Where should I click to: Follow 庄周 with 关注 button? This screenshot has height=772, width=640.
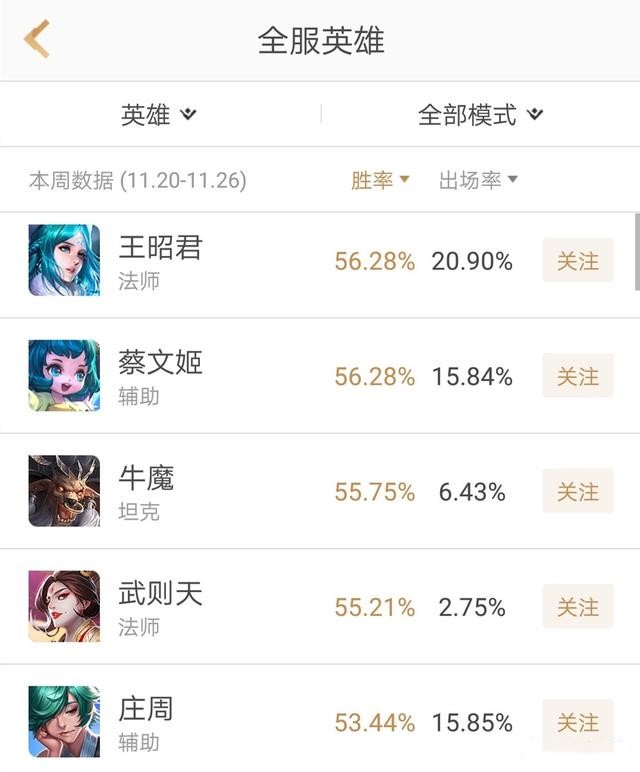tap(577, 722)
